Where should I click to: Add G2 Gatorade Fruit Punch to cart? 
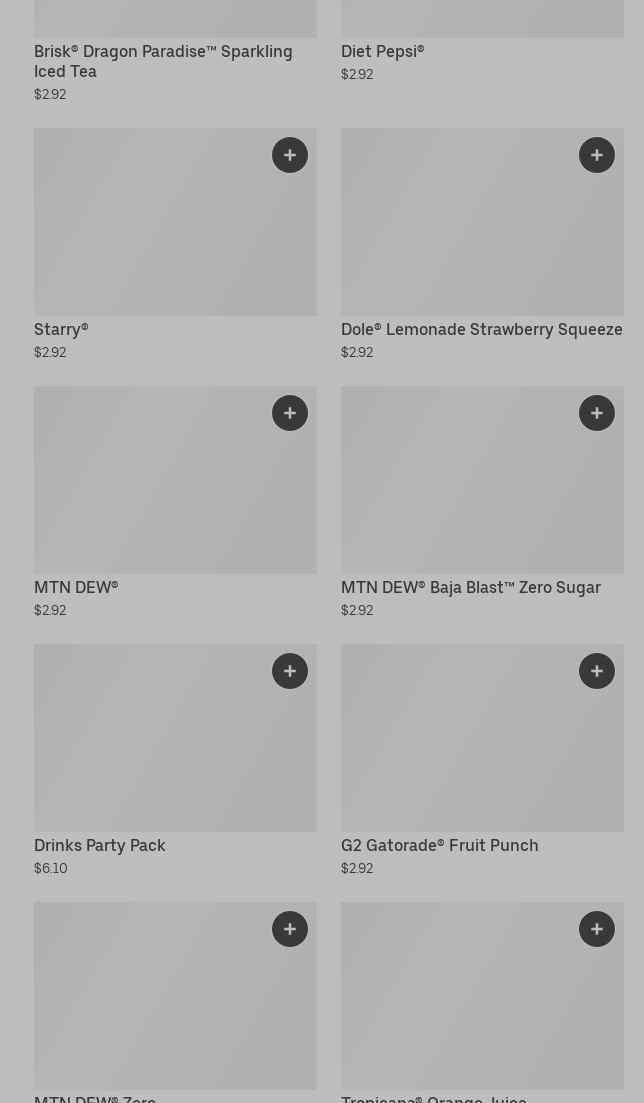click(x=597, y=671)
